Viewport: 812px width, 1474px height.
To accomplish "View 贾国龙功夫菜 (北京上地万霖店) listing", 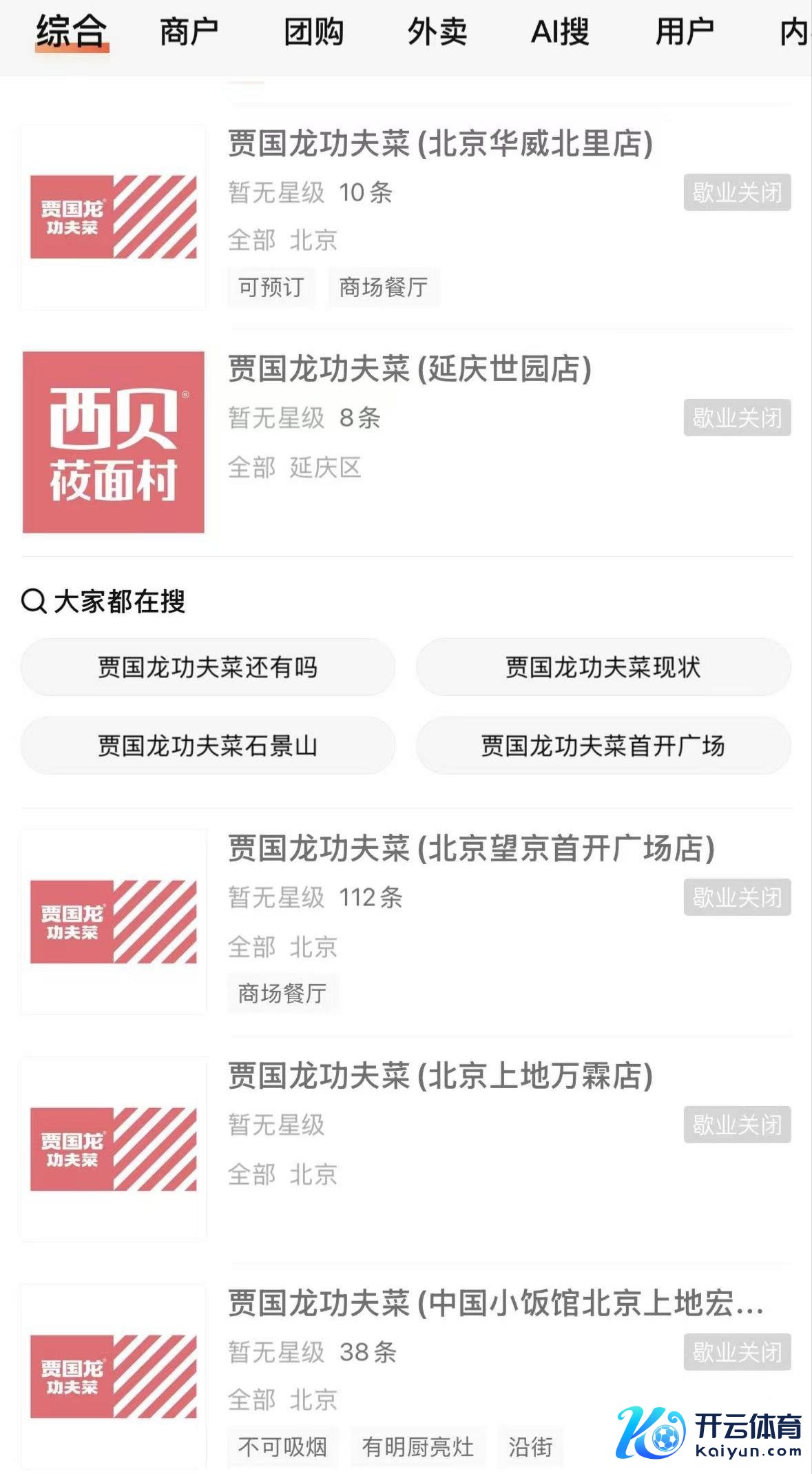I will point(440,1076).
